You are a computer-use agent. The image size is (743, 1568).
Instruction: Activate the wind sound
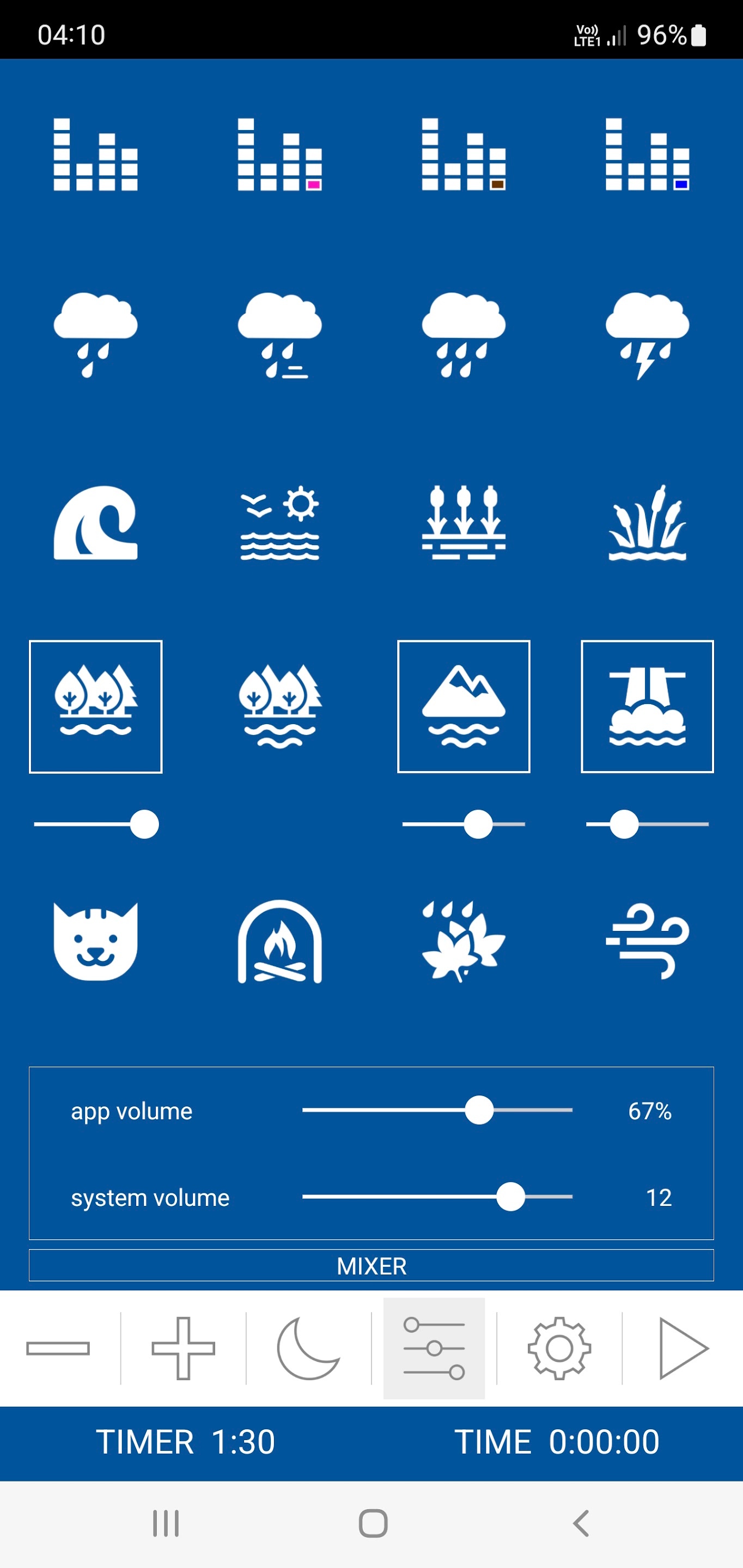[x=647, y=941]
